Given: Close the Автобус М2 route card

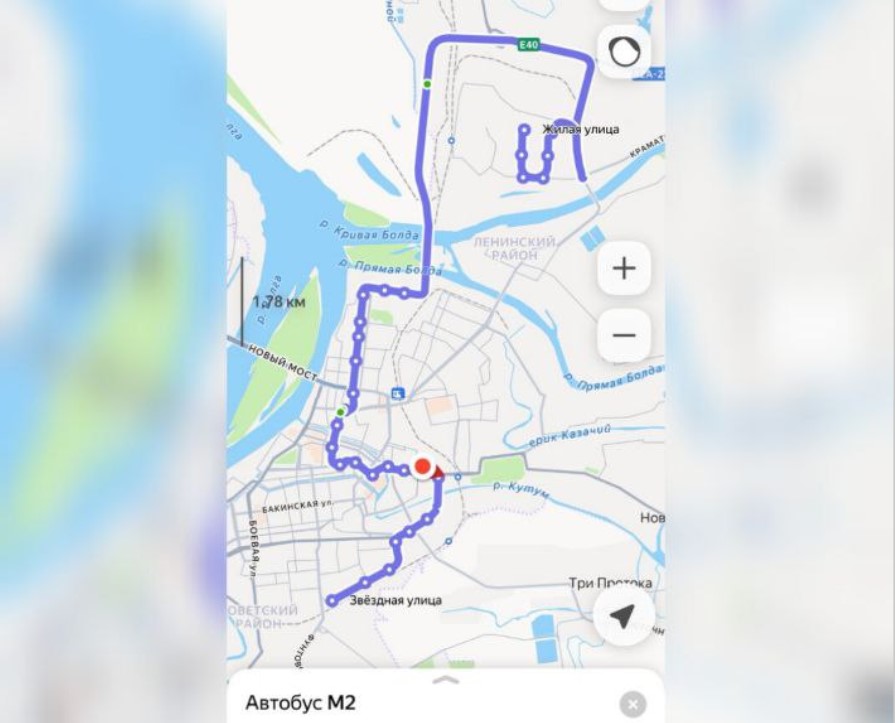Looking at the screenshot, I should pos(632,704).
